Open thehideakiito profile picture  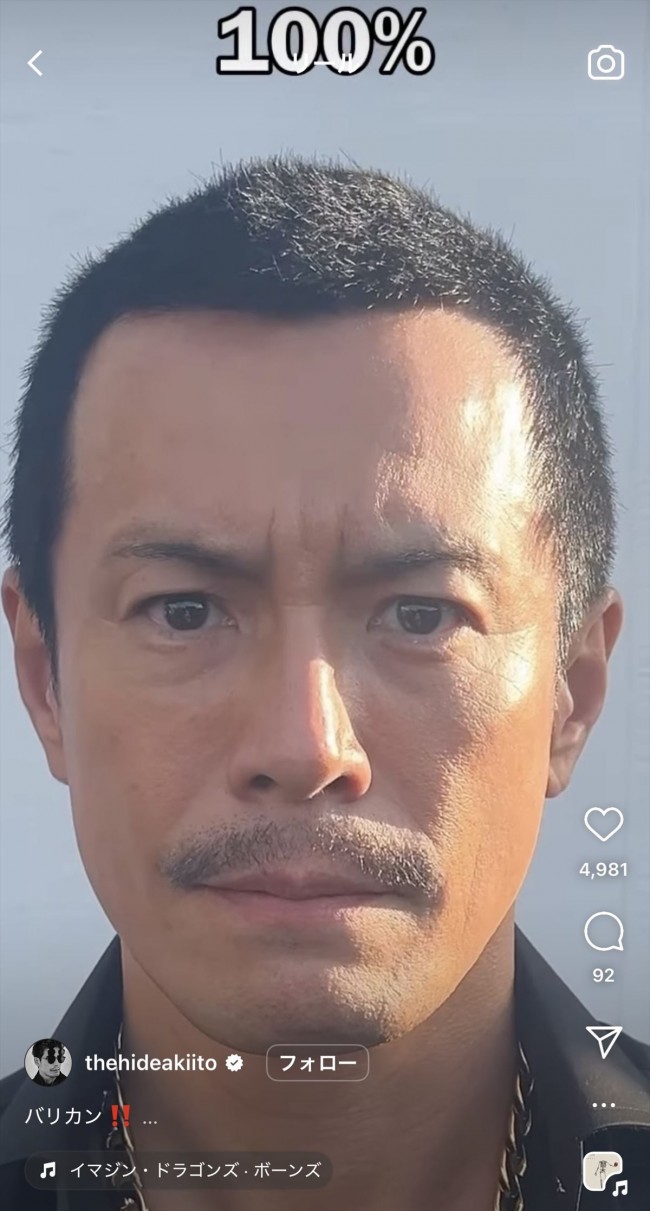[x=48, y=1062]
